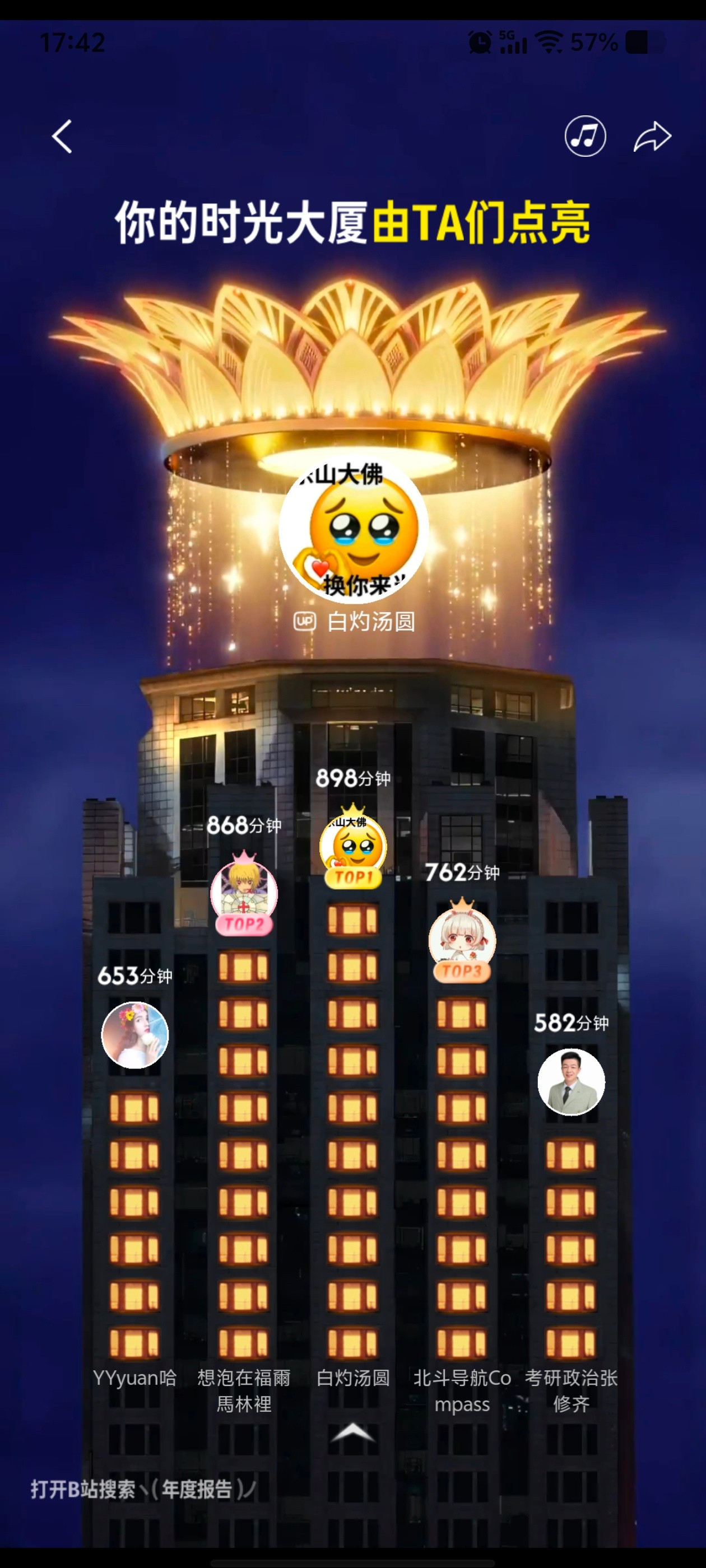Open the music note icon at top right
Viewport: 706px width, 1568px height.
[x=584, y=136]
